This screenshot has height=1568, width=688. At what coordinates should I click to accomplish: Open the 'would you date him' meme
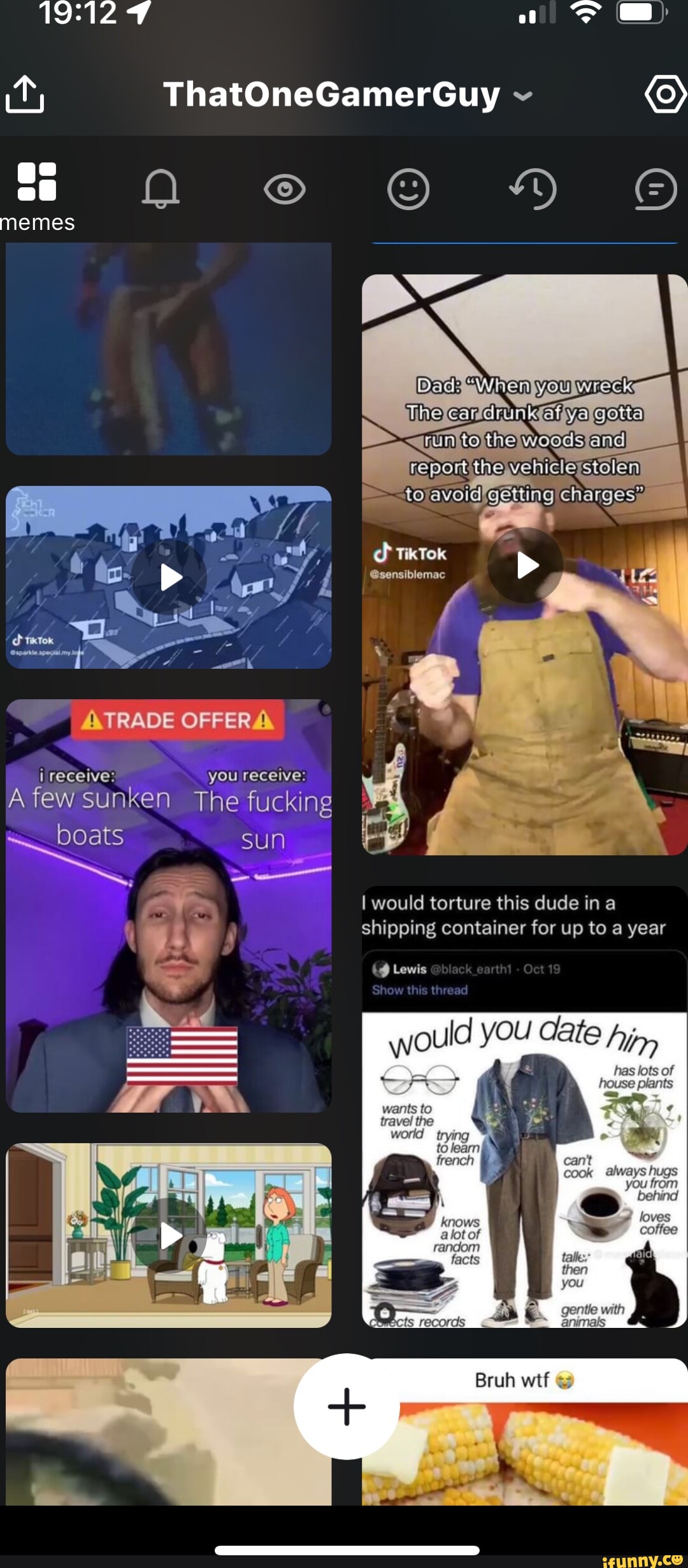click(x=524, y=1108)
